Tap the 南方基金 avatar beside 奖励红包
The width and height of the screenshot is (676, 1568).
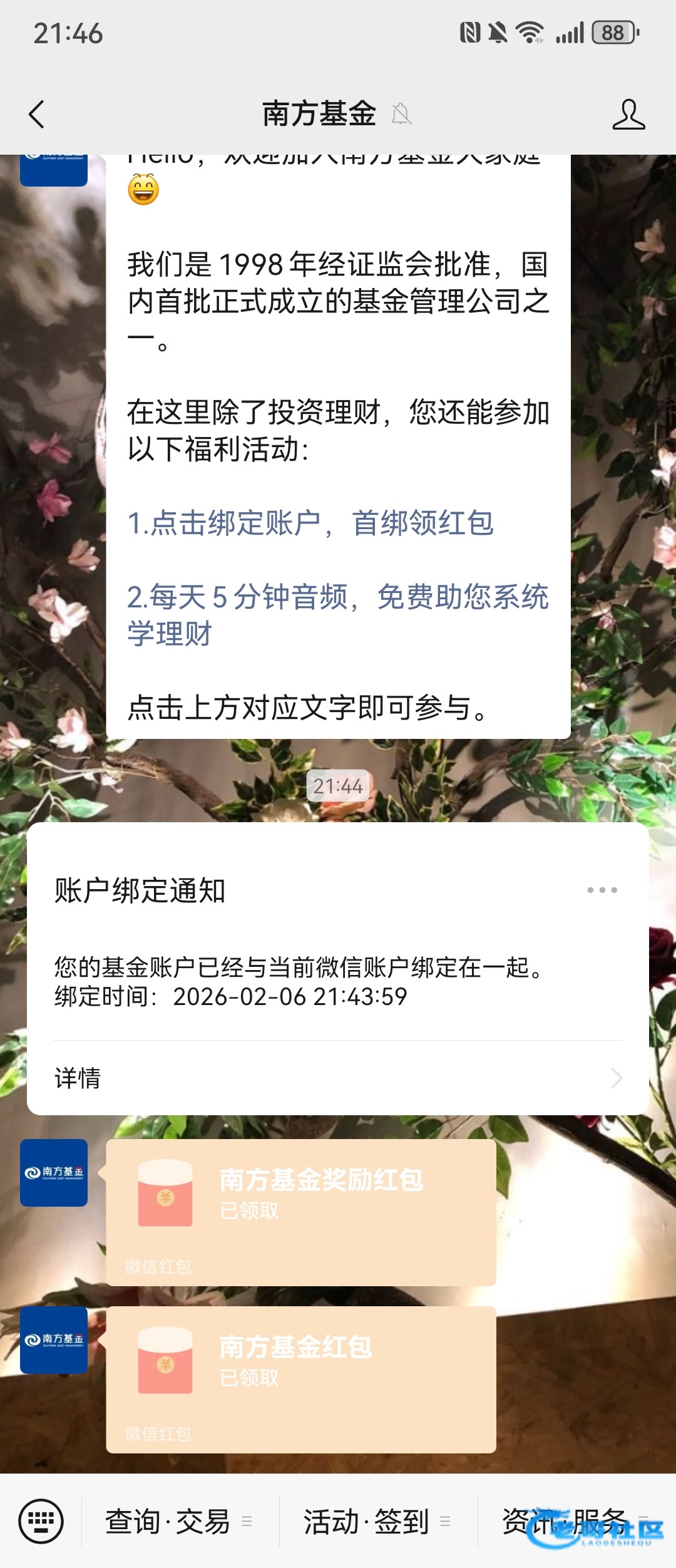[54, 1172]
